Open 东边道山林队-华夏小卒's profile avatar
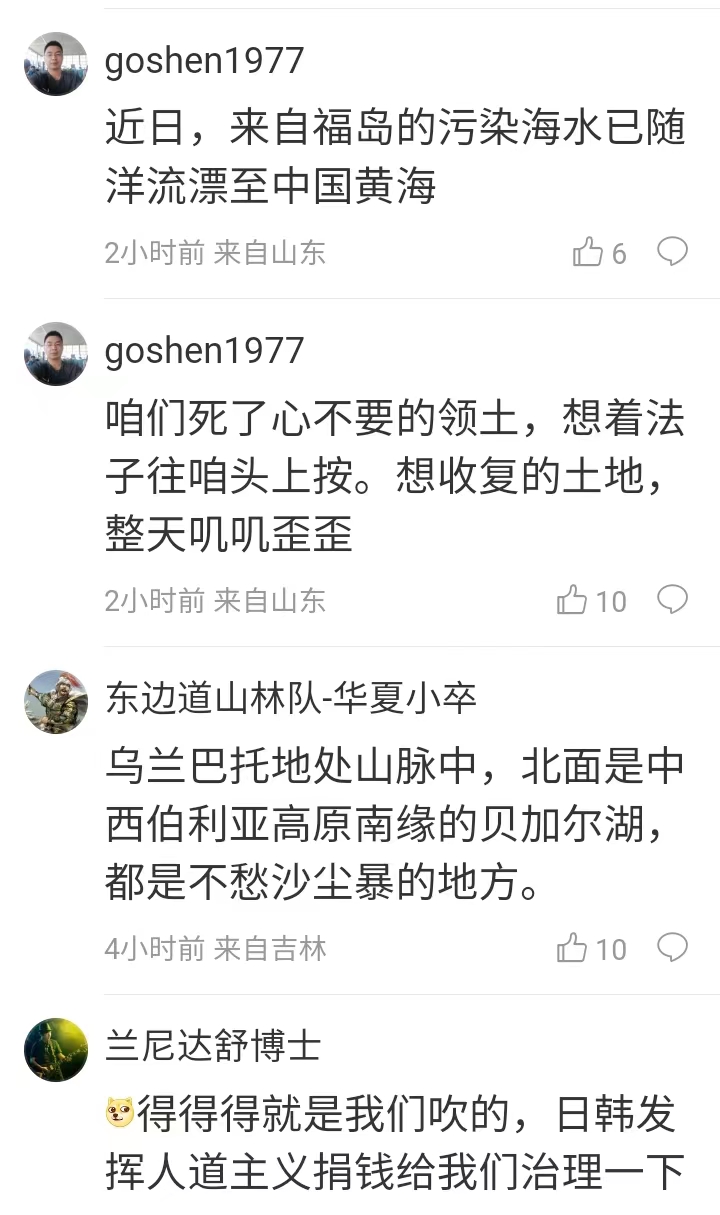 [56, 702]
